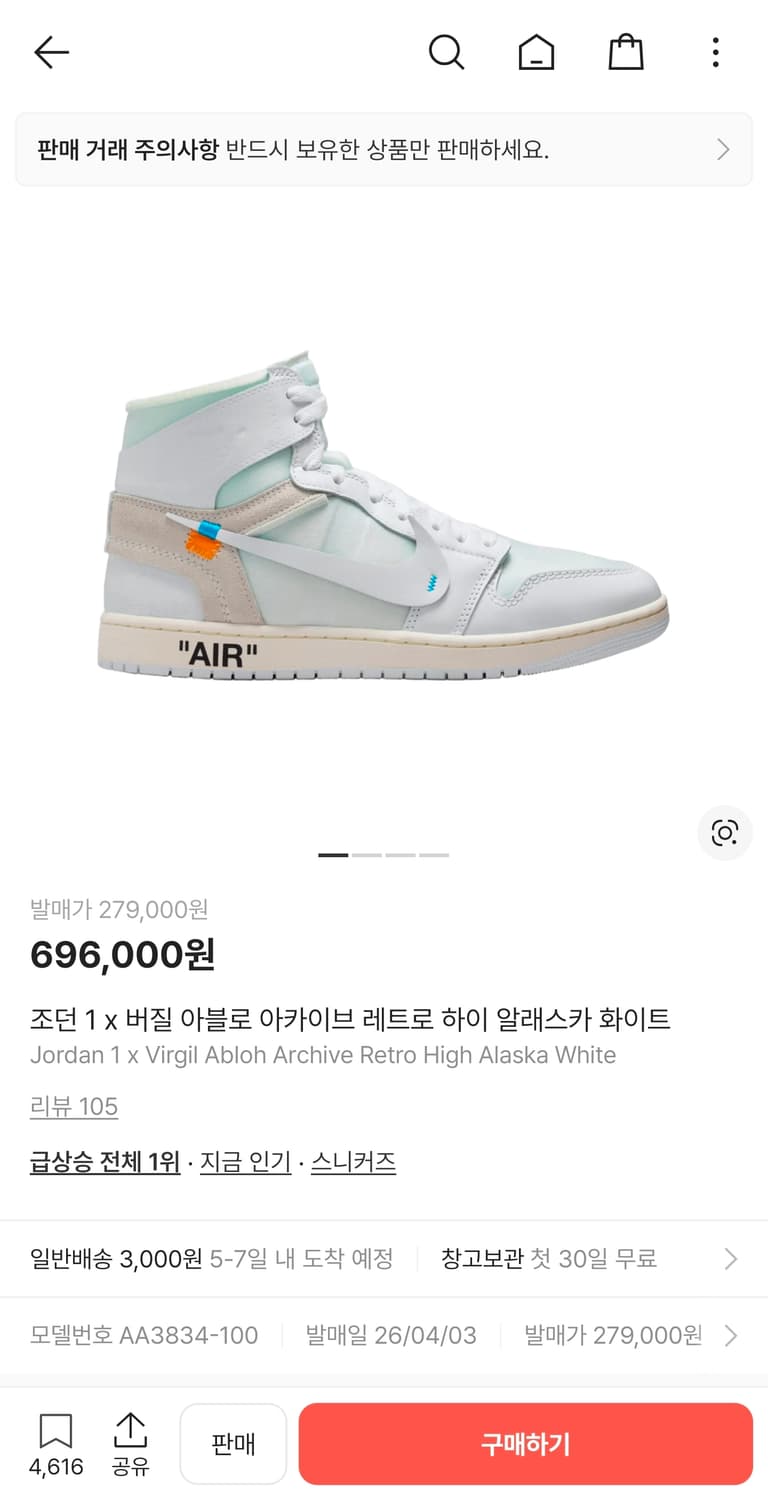Open 지금 인기 ranking section
This screenshot has height=1500, width=768.
(246, 1162)
